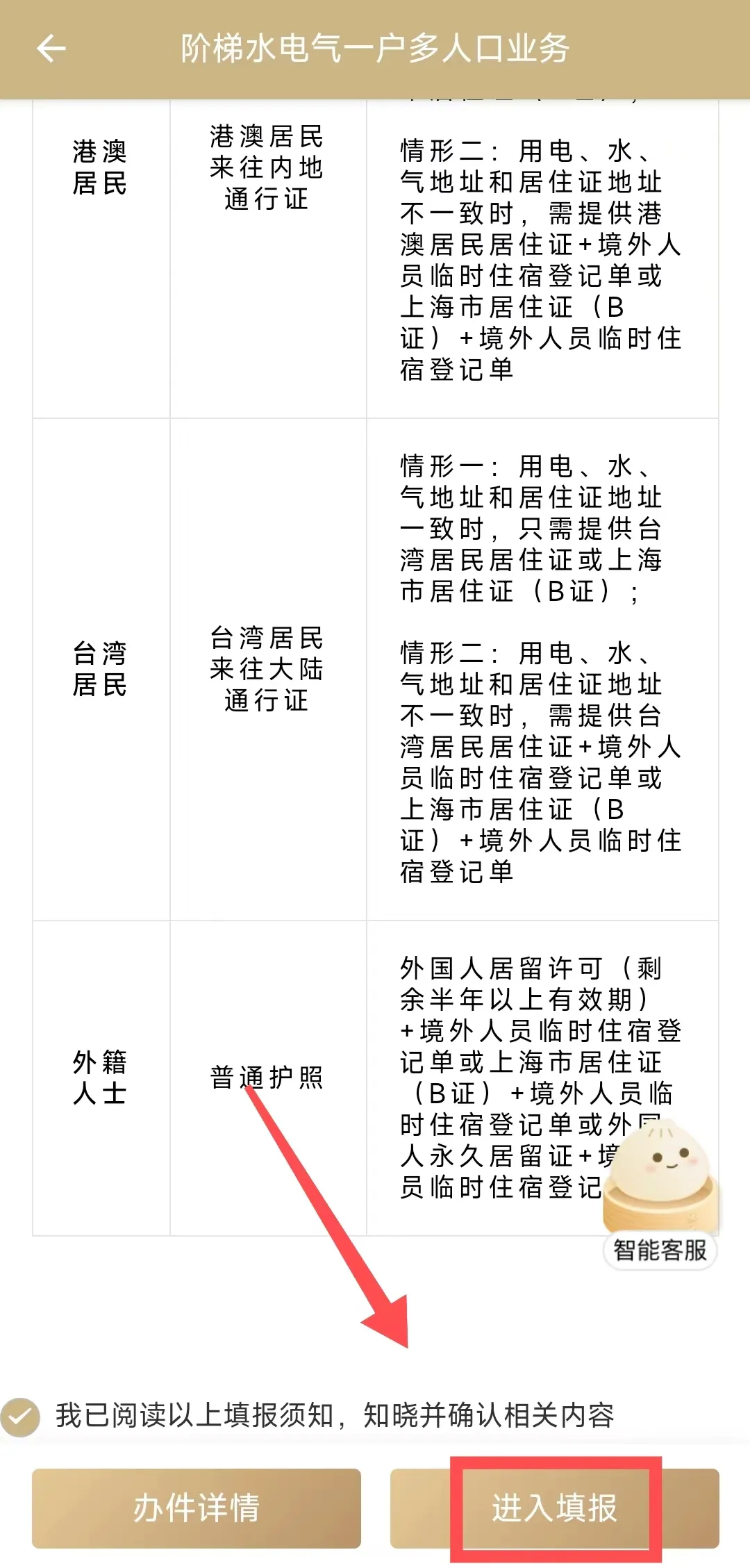Go back using the header arrow
The height and width of the screenshot is (1568, 750).
pyautogui.click(x=51, y=49)
